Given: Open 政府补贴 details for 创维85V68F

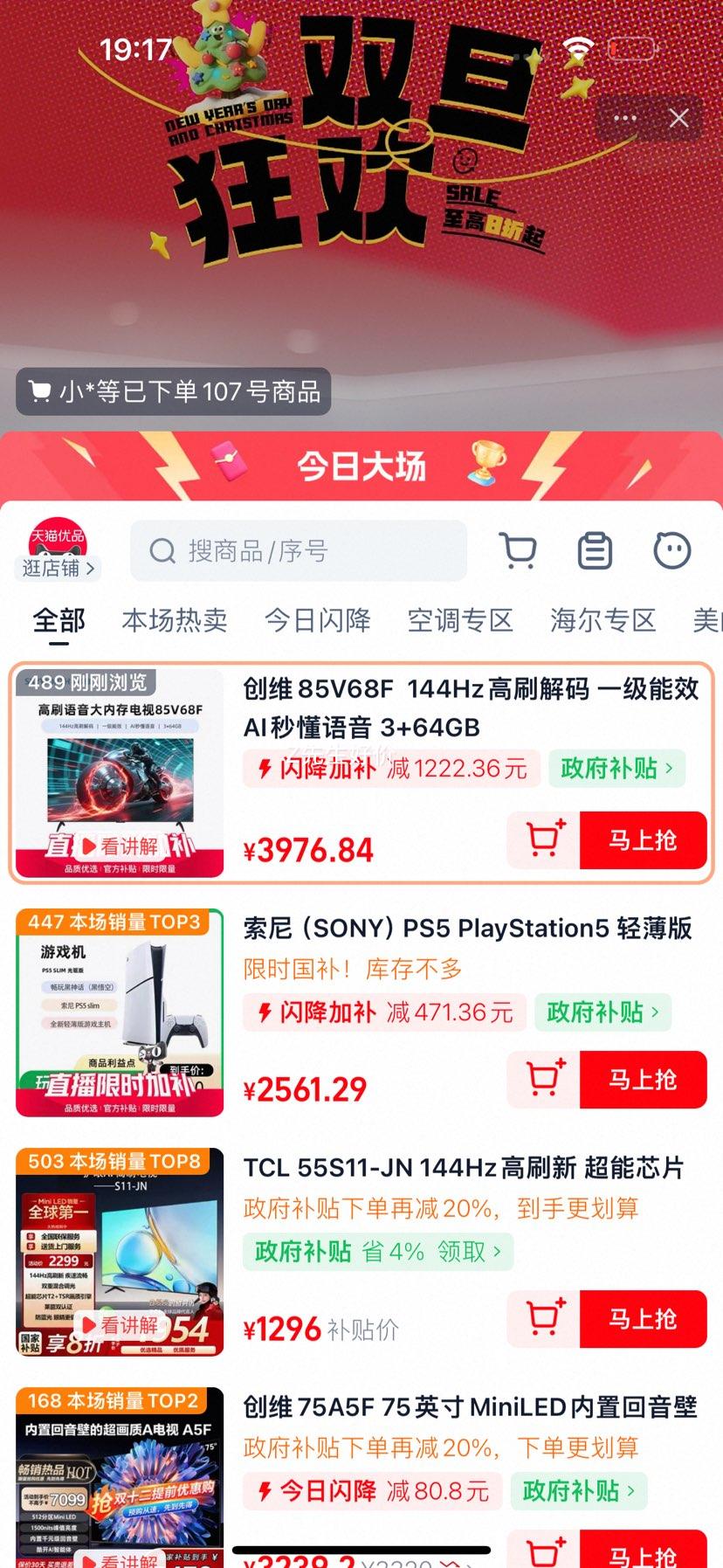Looking at the screenshot, I should pyautogui.click(x=616, y=769).
